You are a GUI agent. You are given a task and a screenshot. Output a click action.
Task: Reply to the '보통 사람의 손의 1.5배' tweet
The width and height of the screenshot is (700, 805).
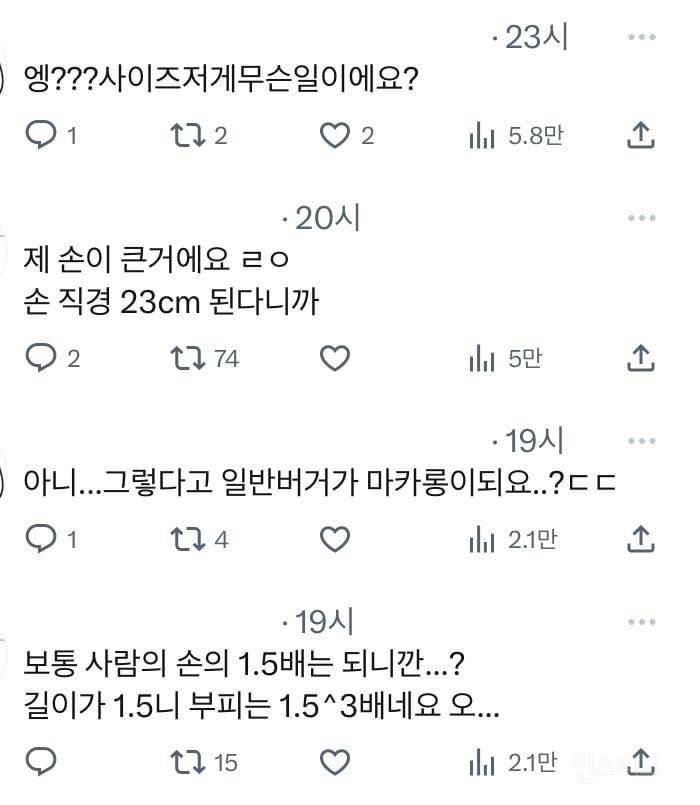[39, 762]
